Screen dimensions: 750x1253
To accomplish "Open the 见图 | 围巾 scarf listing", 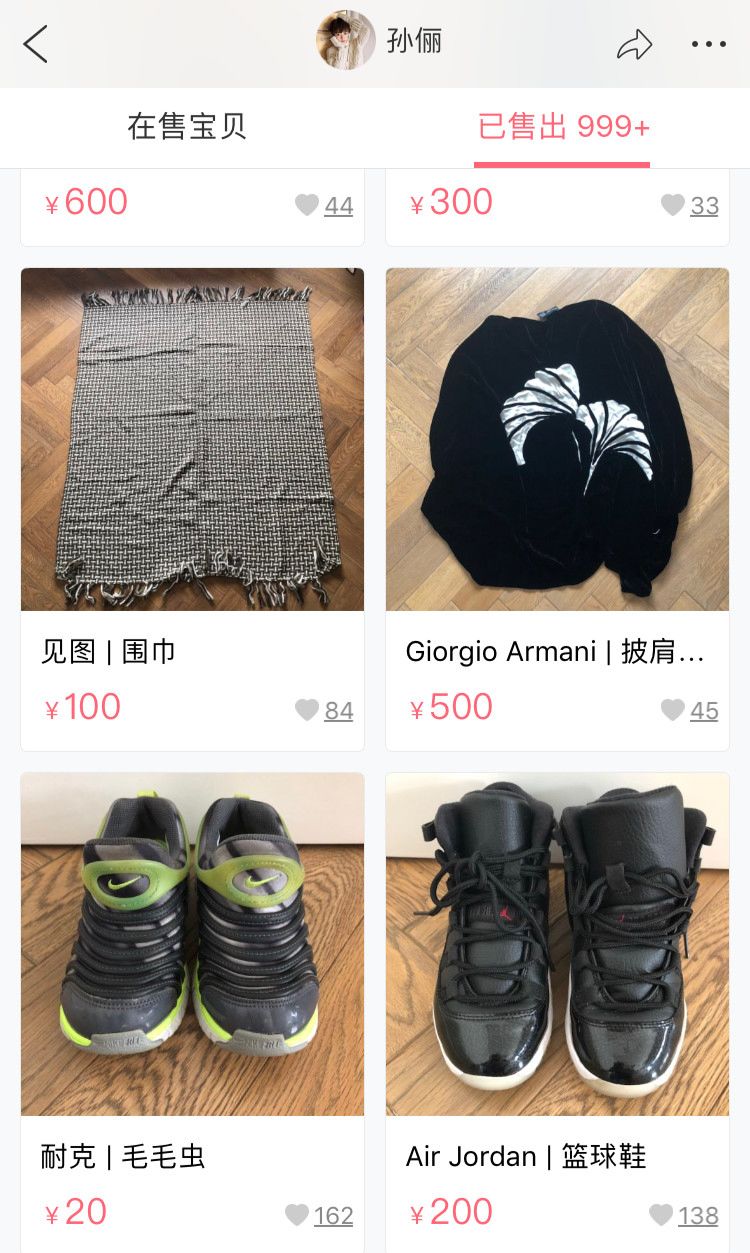I will [x=192, y=509].
